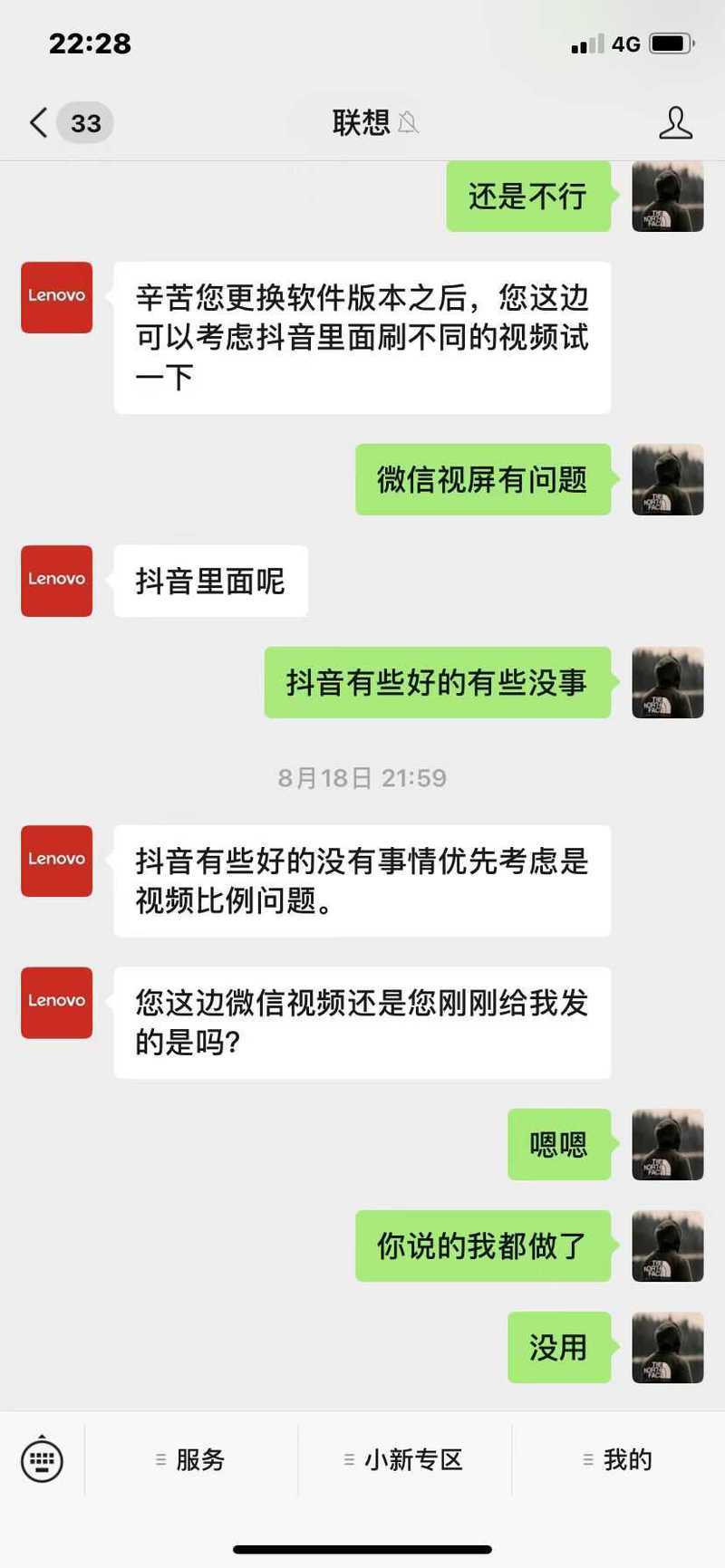Open the 小新专区 menu

click(x=405, y=1459)
